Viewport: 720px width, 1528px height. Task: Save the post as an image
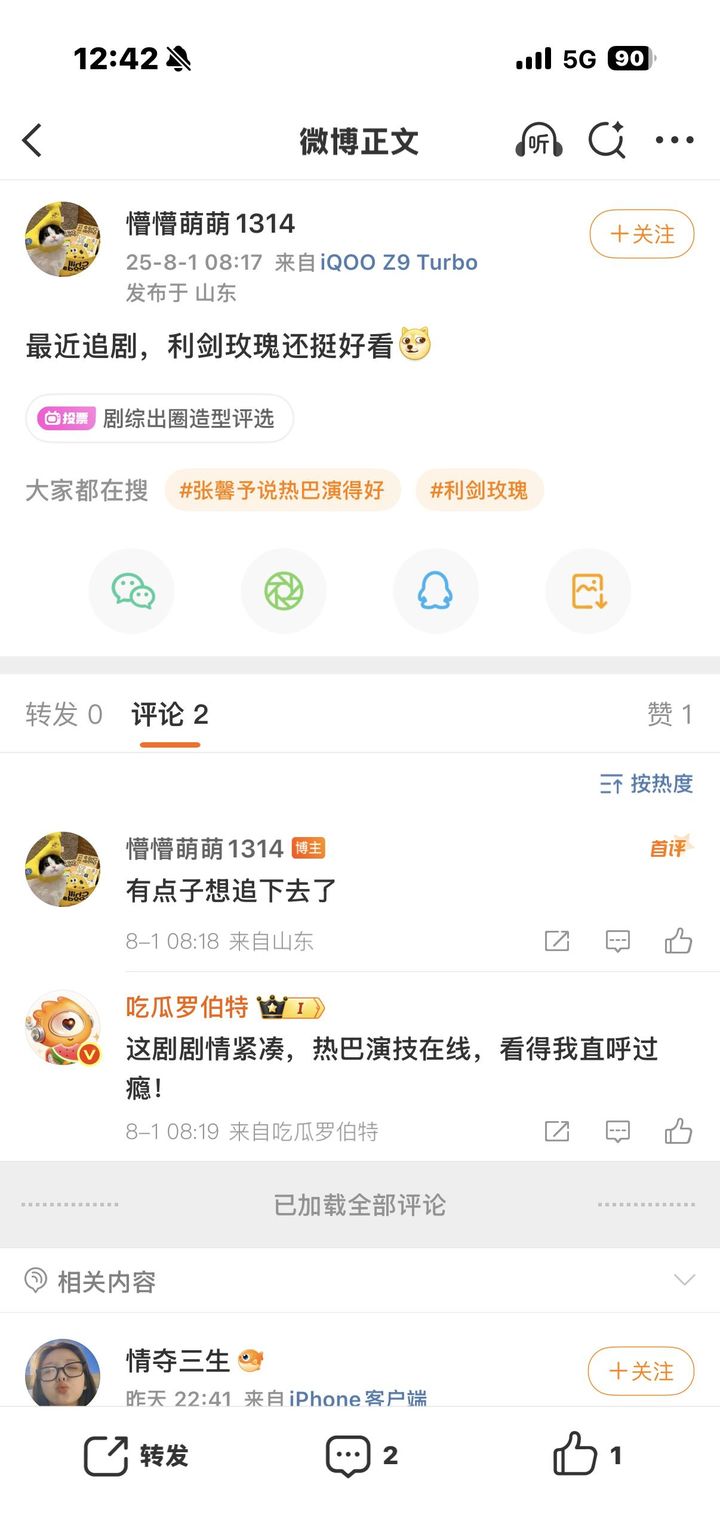point(588,591)
